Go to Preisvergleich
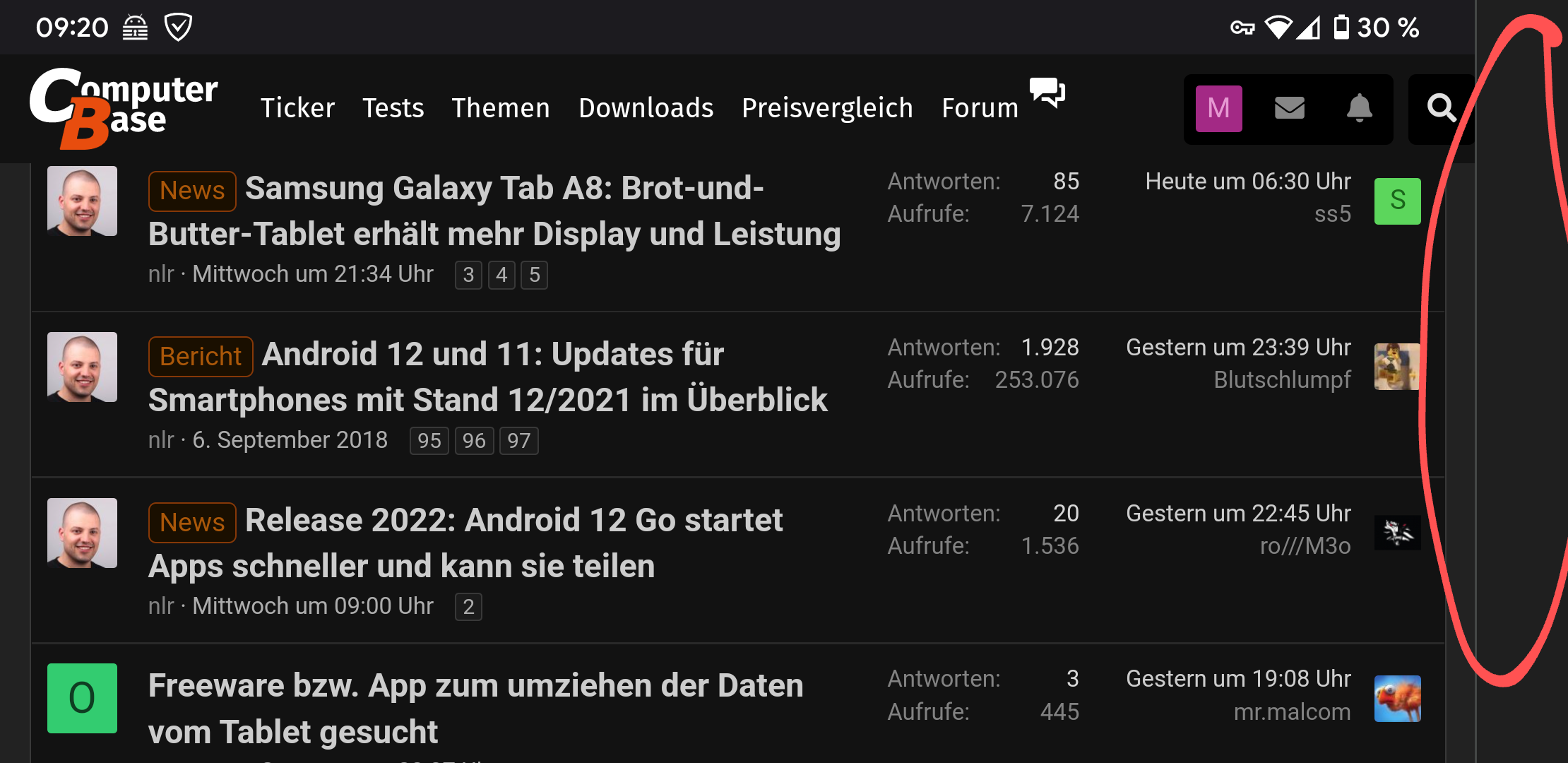Viewport: 1568px width, 763px height. coord(827,108)
